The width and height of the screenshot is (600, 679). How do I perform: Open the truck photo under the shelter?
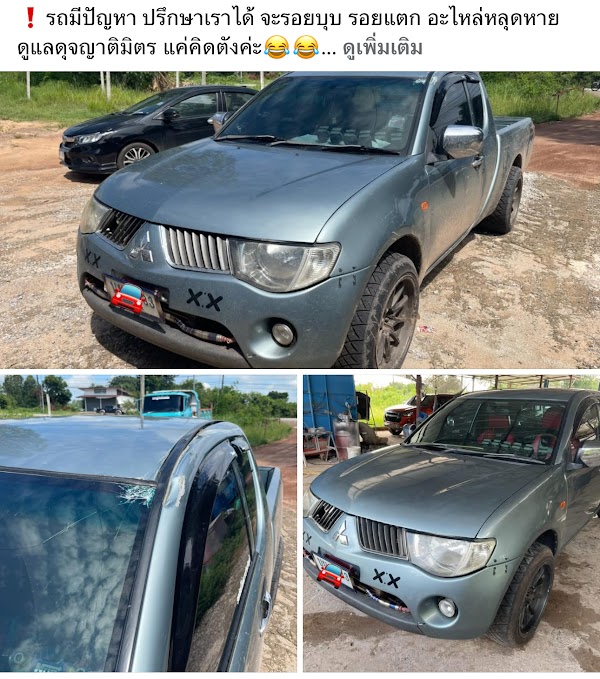pyautogui.click(x=451, y=523)
